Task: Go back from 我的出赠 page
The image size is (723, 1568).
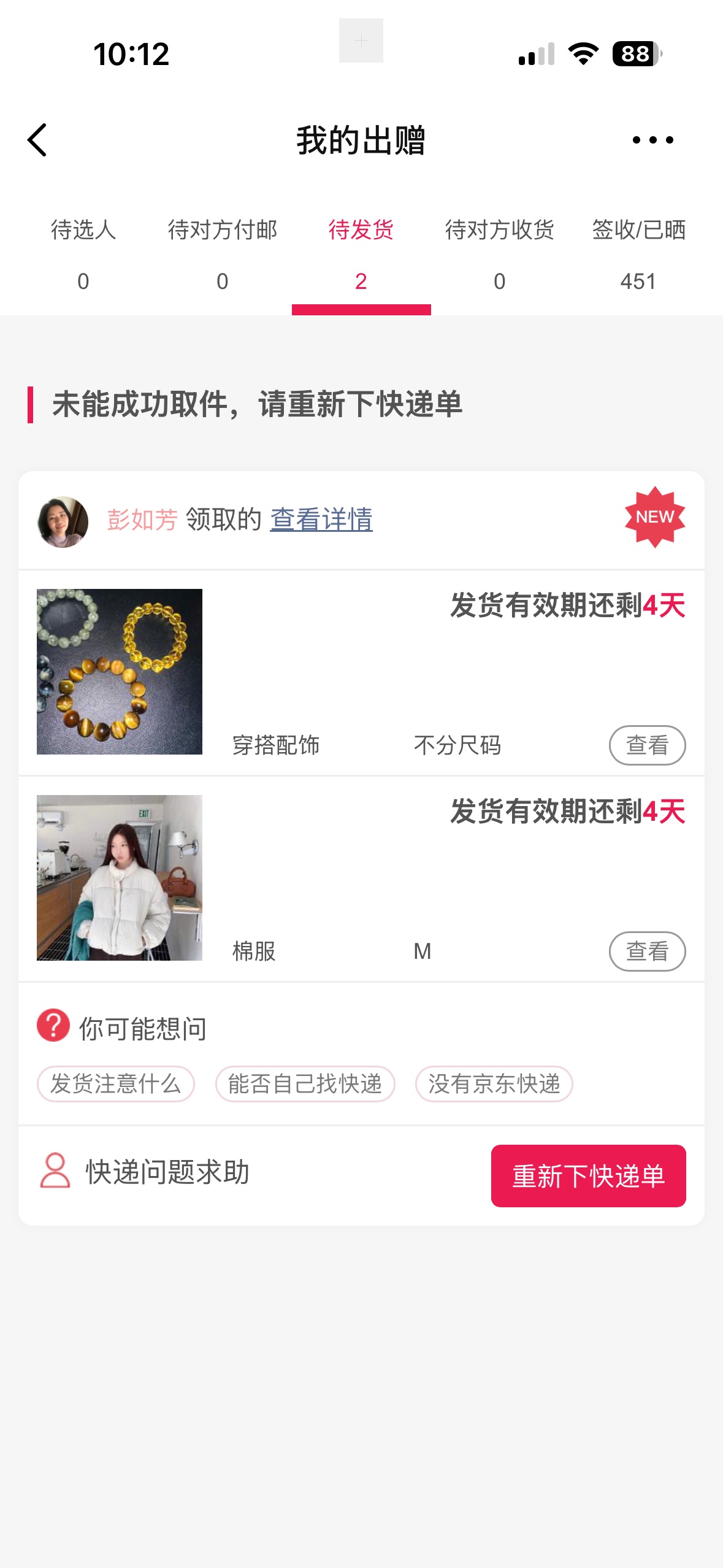Action: pos(38,140)
